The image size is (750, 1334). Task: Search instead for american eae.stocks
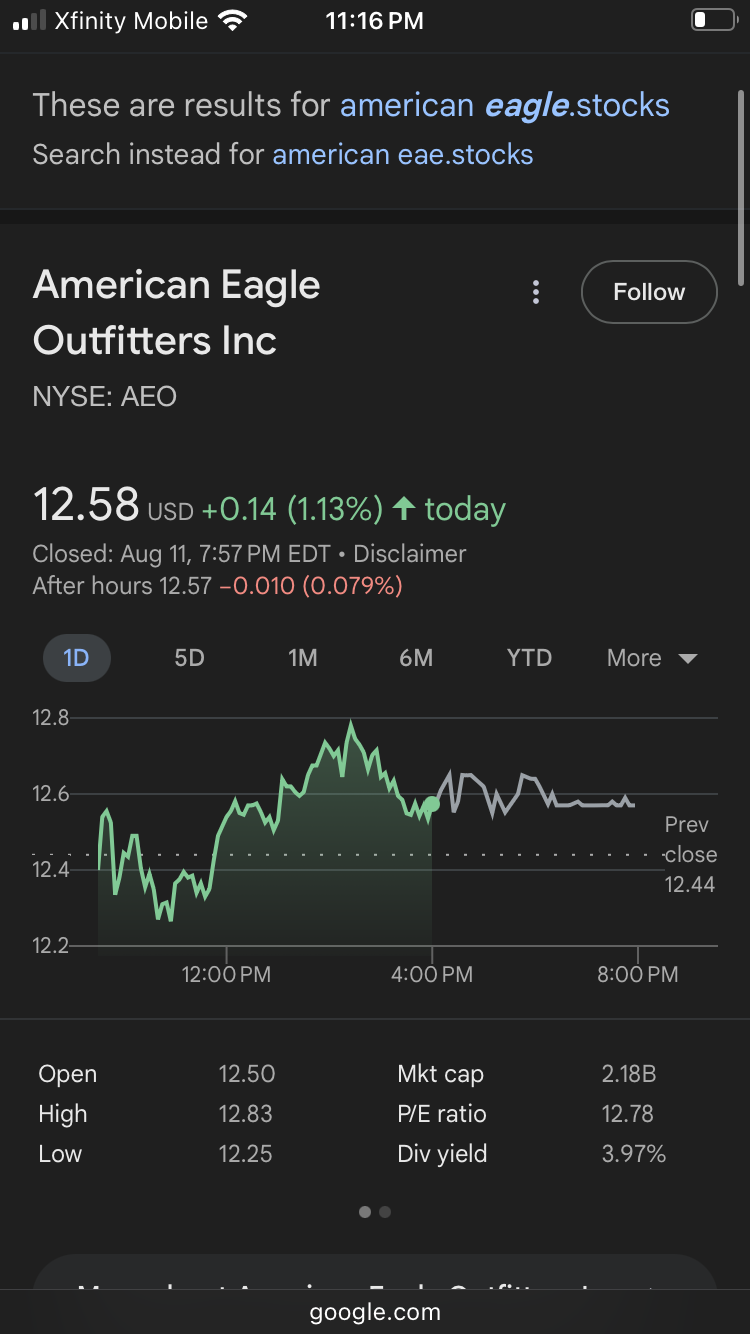403,155
